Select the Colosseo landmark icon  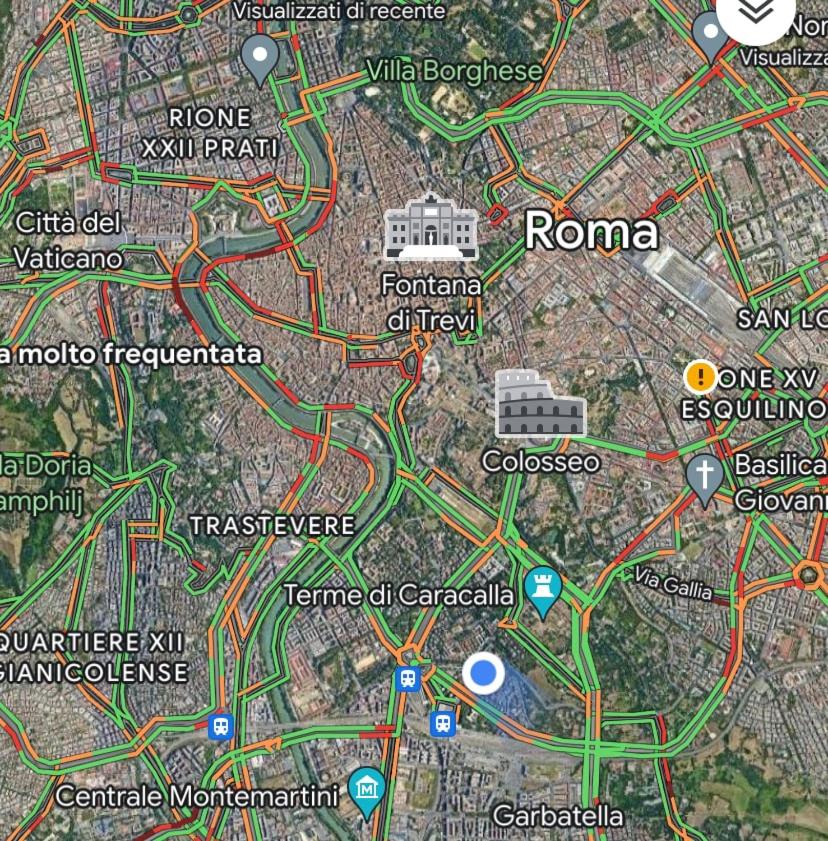coord(540,403)
